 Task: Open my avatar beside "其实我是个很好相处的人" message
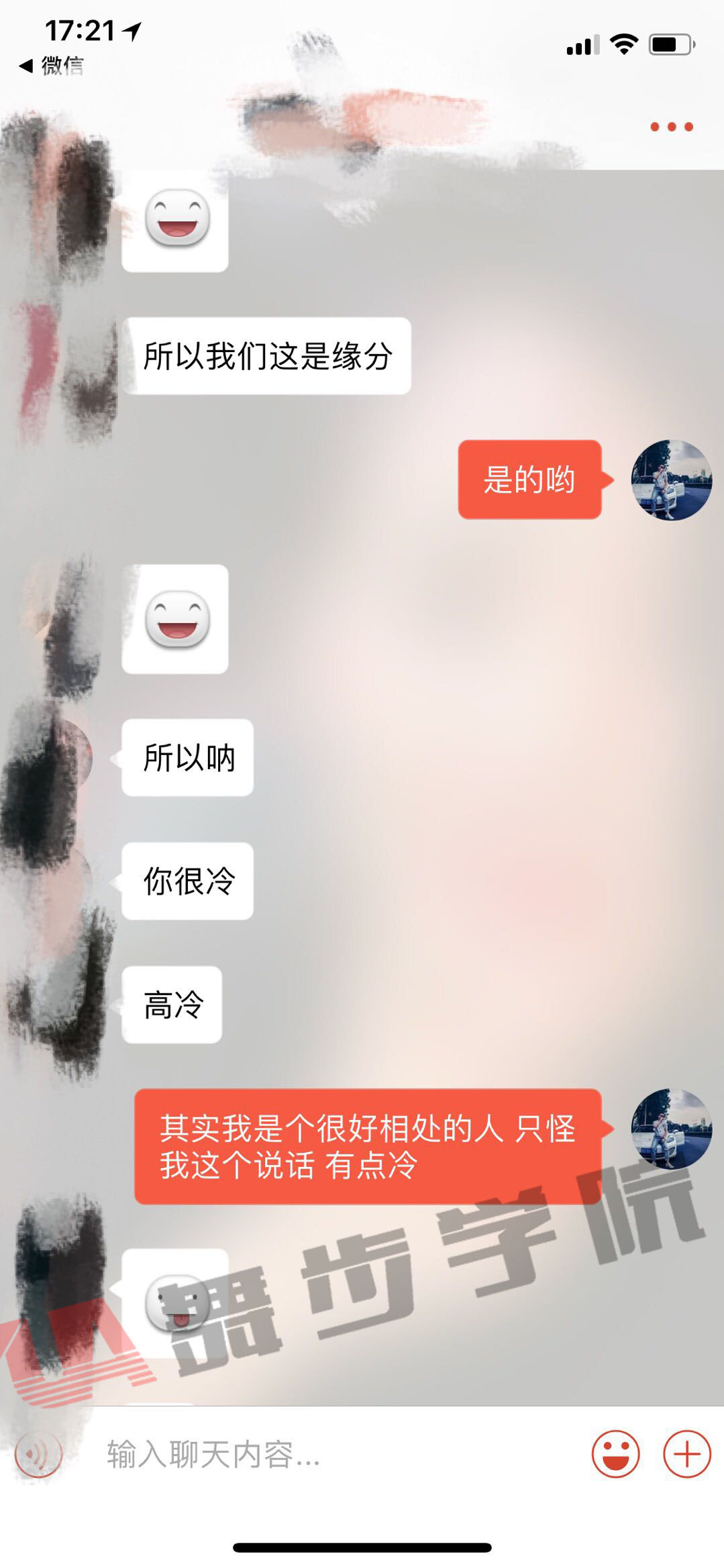(671, 1129)
